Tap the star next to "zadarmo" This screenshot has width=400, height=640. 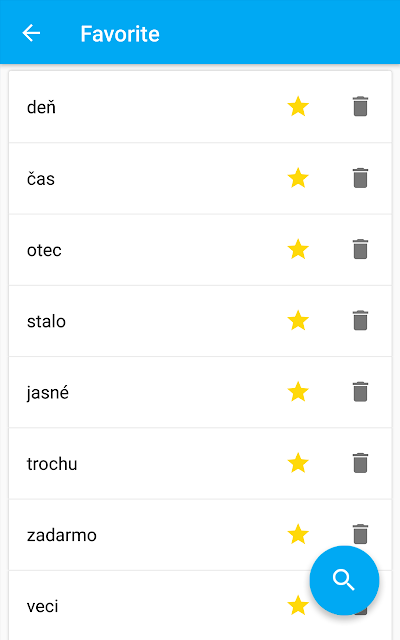point(298,534)
